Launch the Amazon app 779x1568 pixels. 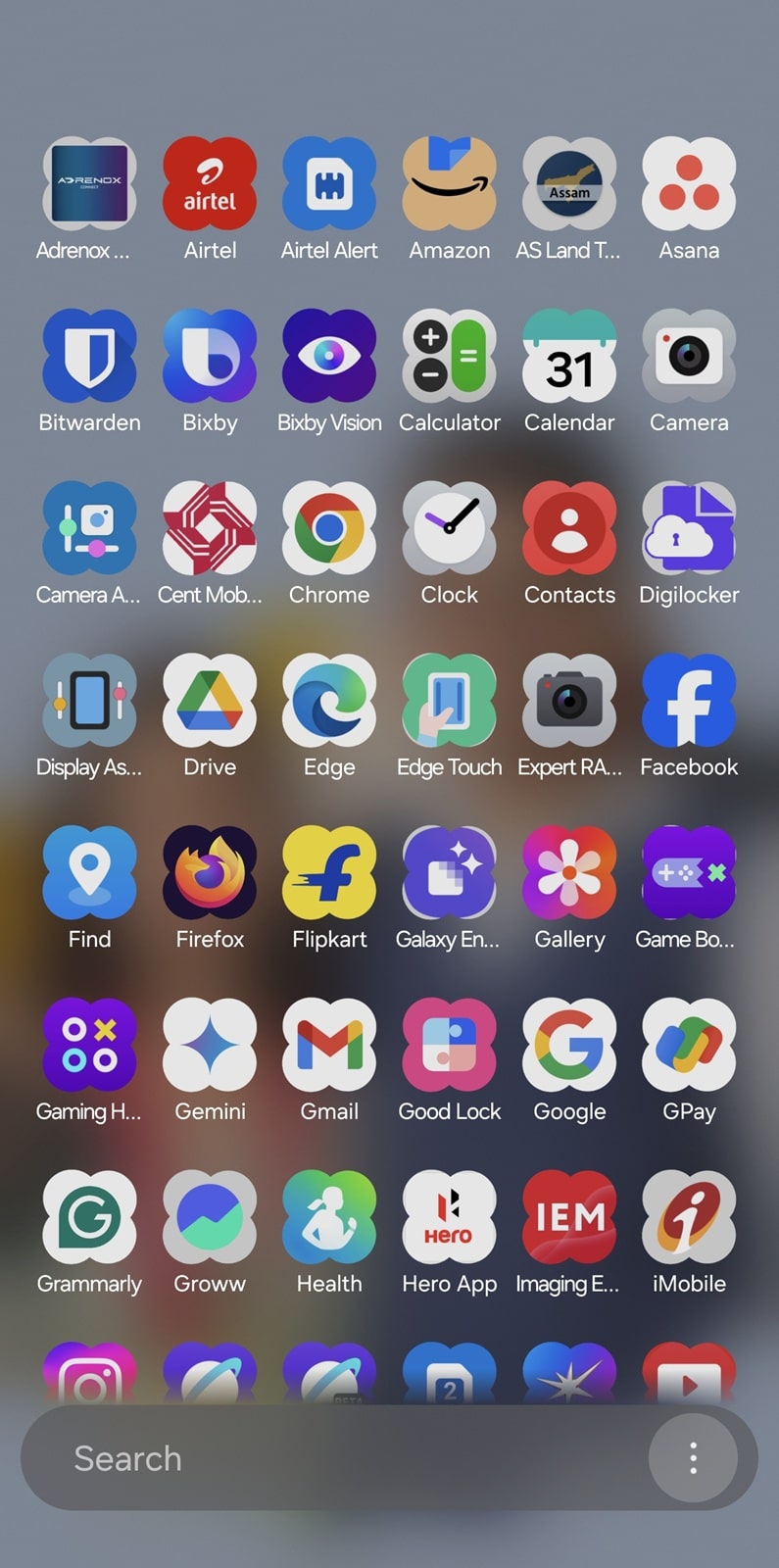[450, 184]
